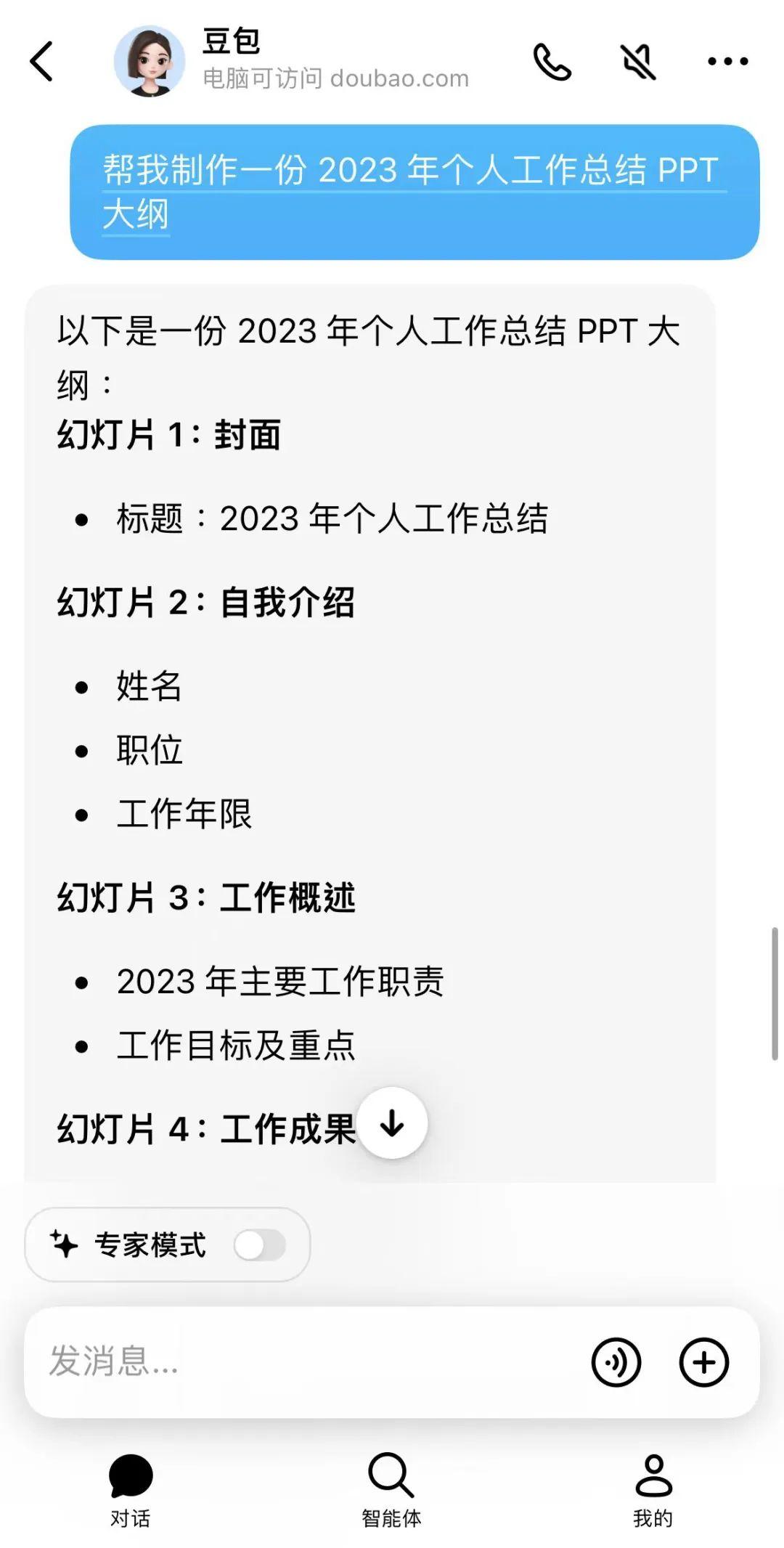Activate voice input with the sound wave icon
Image resolution: width=784 pixels, height=1548 pixels.
tap(616, 1363)
